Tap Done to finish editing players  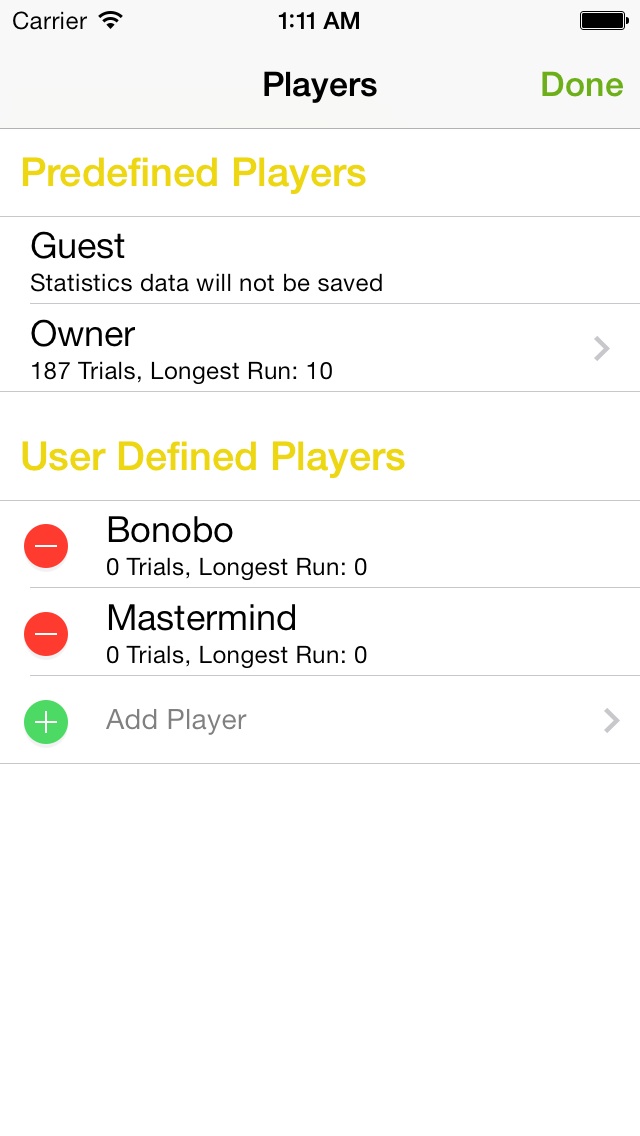click(x=581, y=85)
